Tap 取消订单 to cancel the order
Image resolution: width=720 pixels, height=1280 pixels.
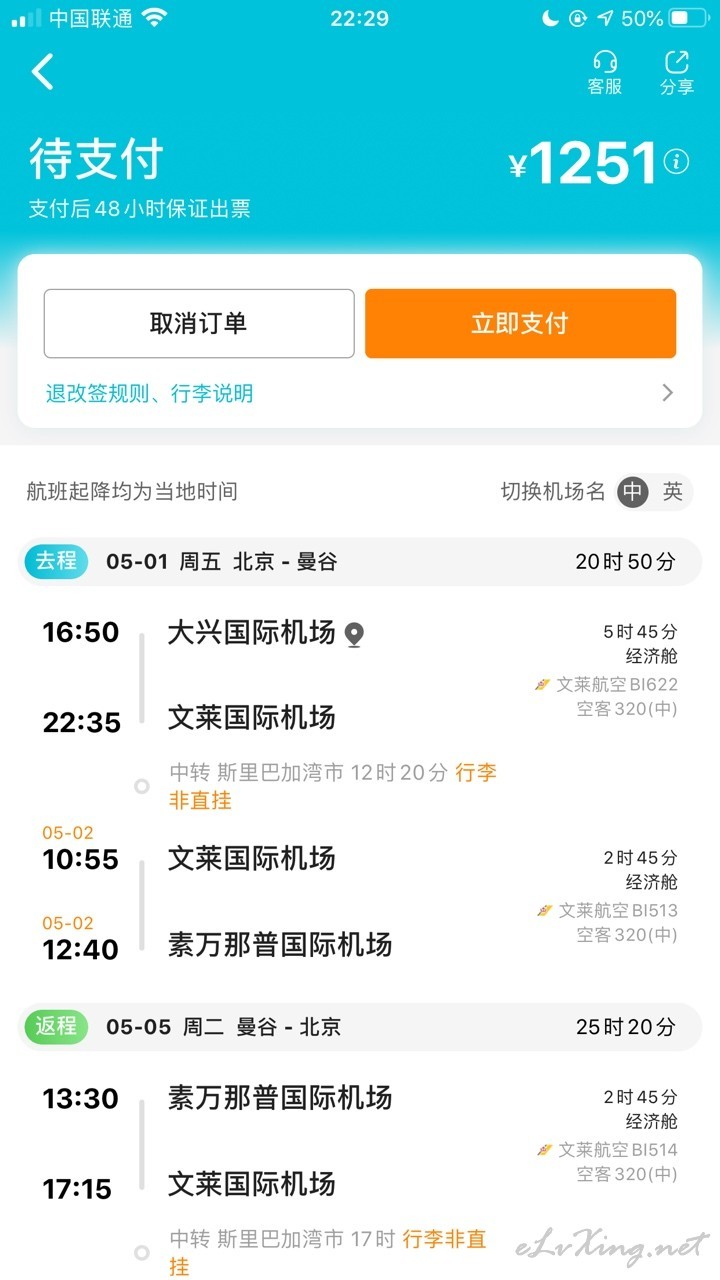pyautogui.click(x=199, y=323)
